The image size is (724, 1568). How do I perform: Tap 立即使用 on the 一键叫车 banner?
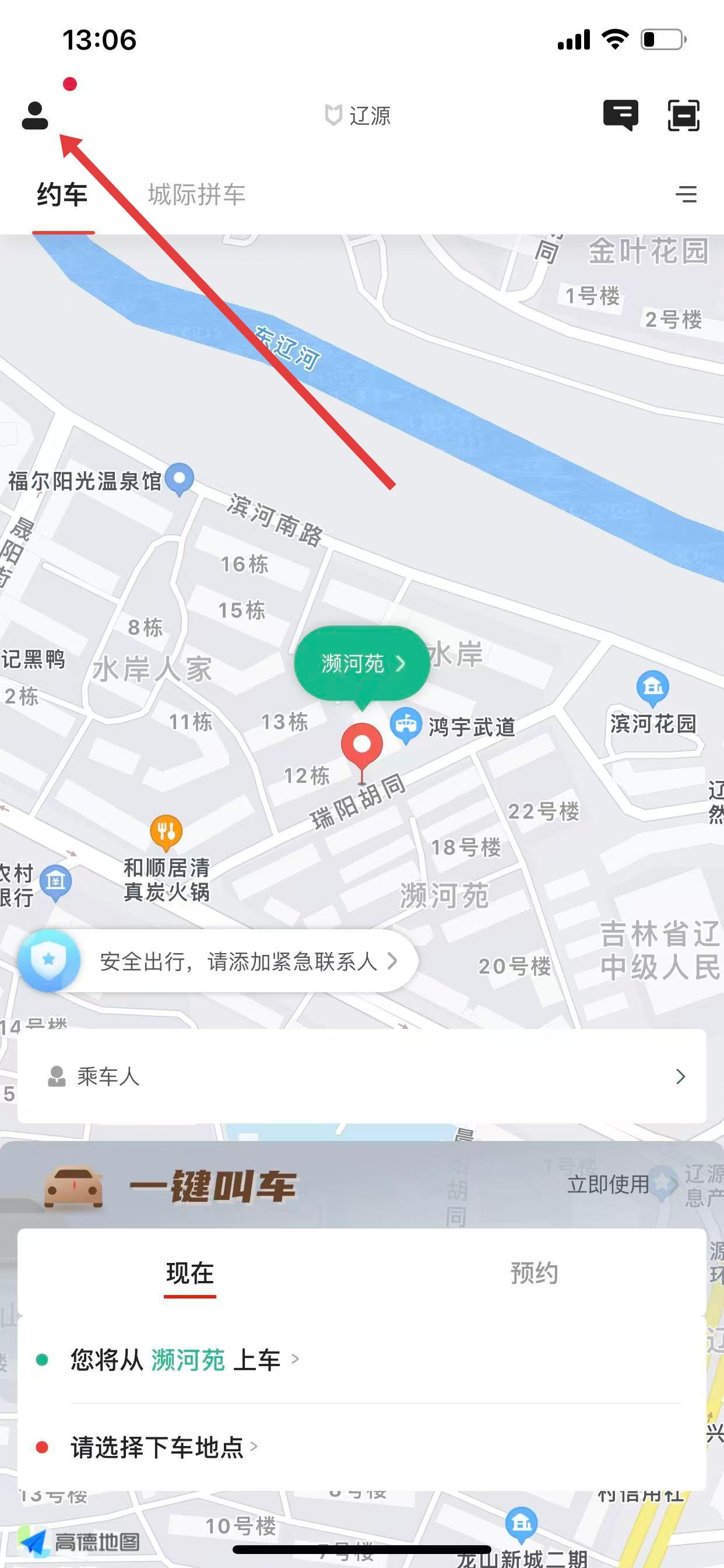(x=608, y=1184)
